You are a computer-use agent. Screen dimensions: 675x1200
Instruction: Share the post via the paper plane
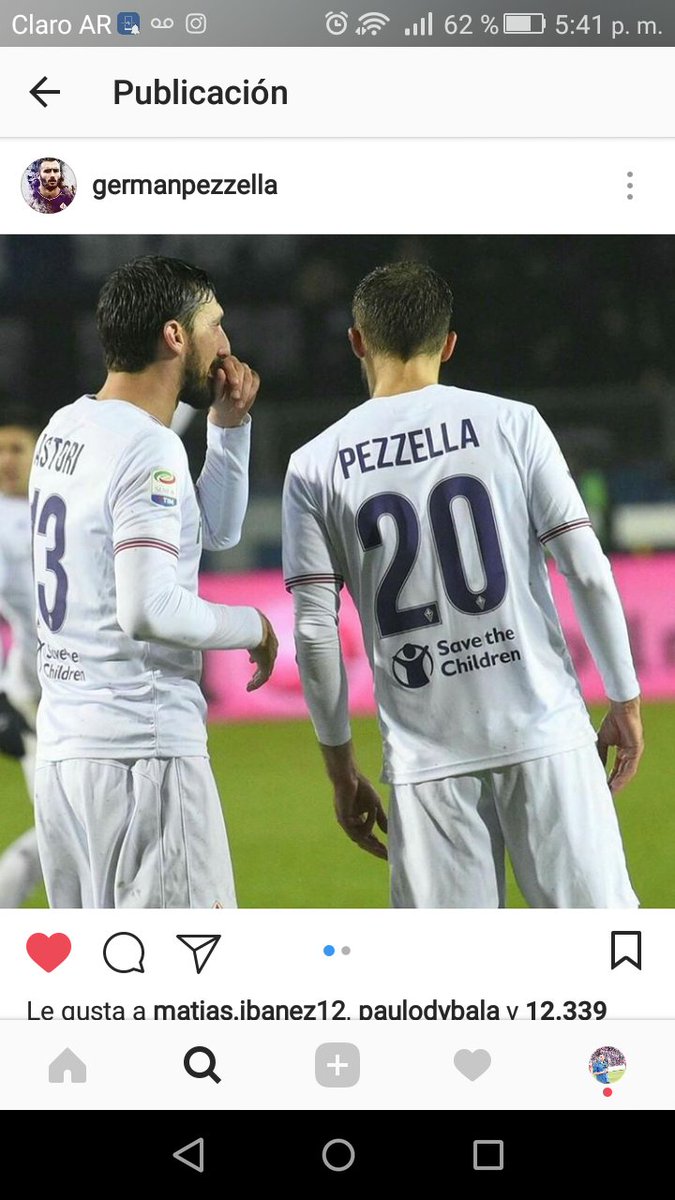pyautogui.click(x=198, y=953)
